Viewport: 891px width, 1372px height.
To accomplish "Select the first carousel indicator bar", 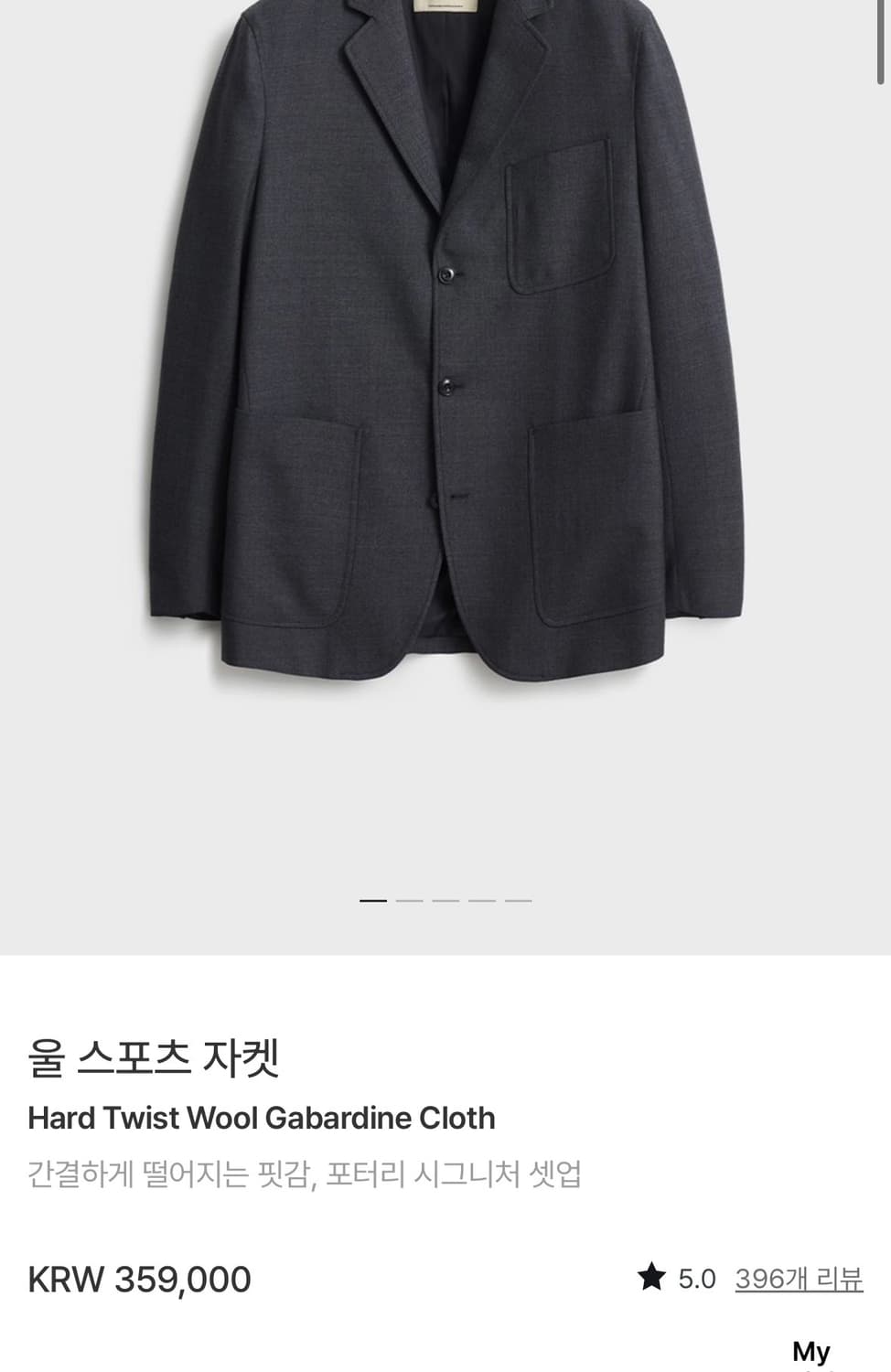I will (x=373, y=901).
